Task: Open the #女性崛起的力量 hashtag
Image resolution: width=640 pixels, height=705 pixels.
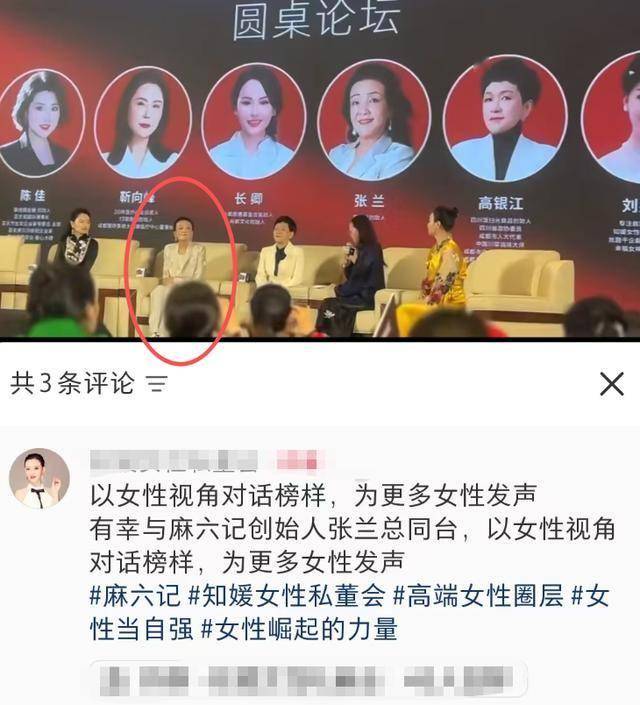Action: point(299,629)
